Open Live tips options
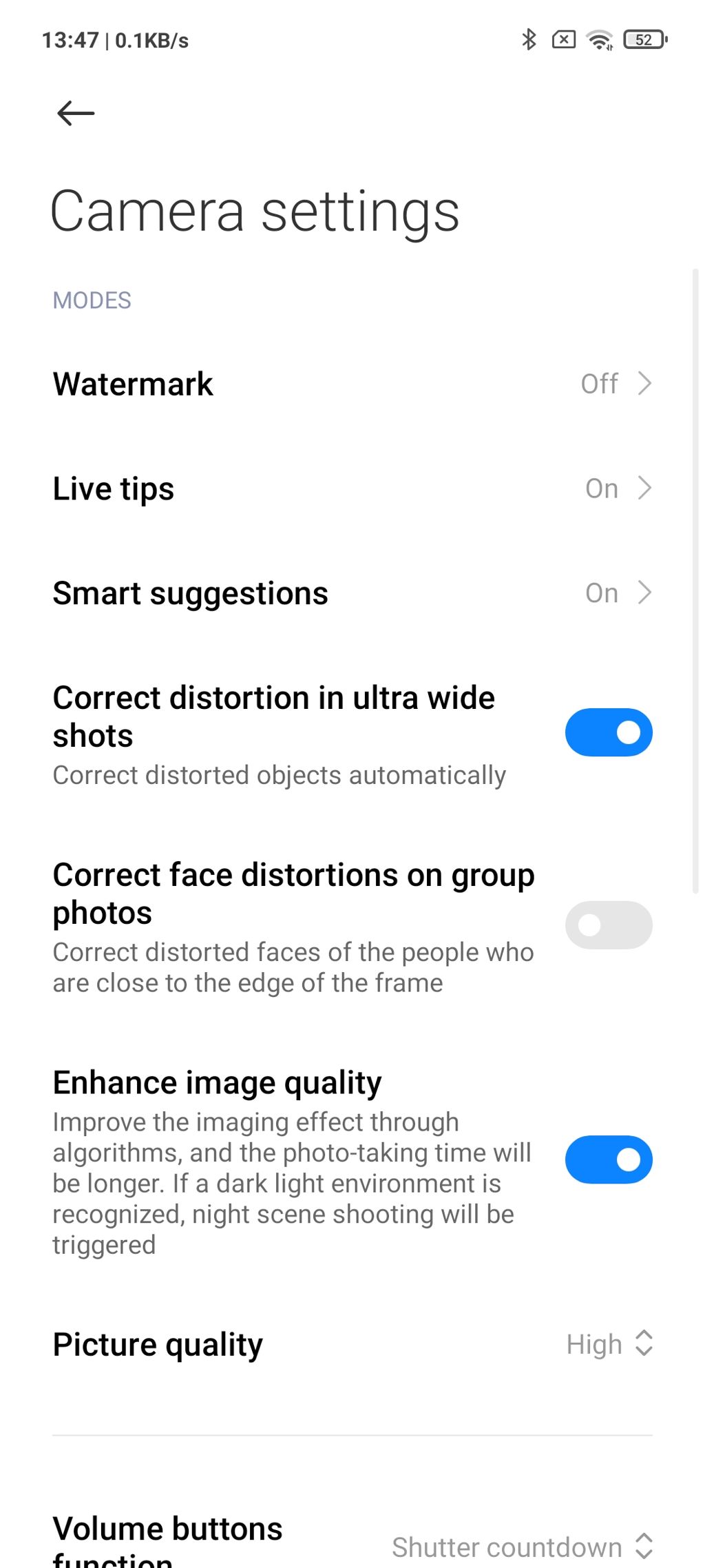 (351, 488)
